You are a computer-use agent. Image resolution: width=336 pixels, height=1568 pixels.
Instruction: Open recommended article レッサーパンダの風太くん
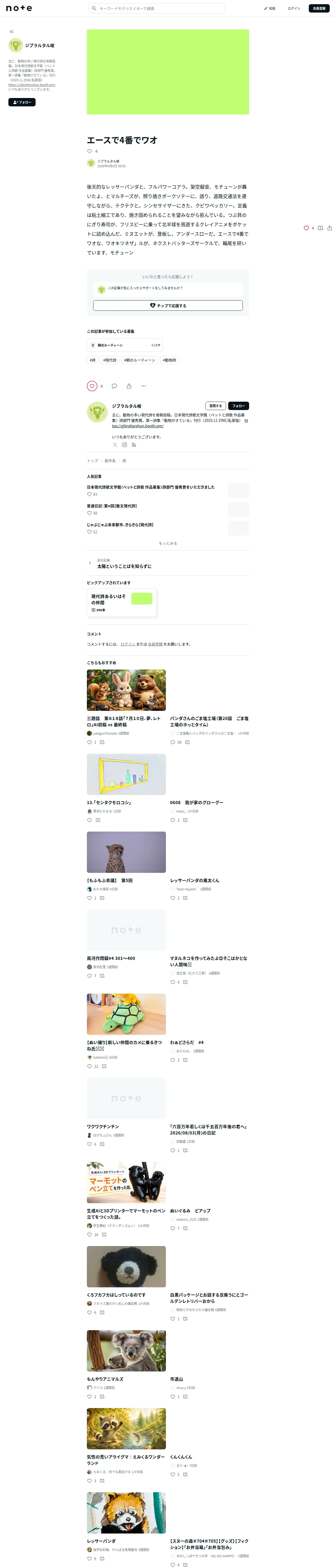194,881
